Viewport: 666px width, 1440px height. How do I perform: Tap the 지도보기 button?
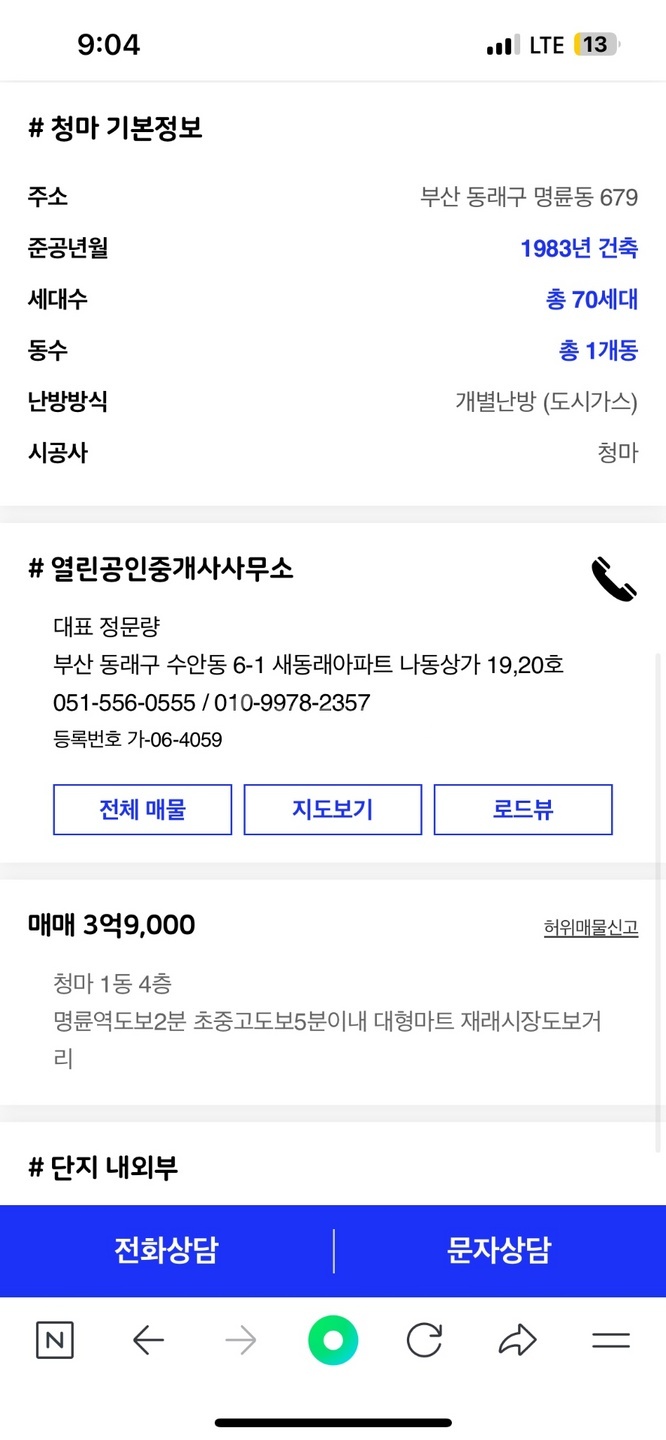click(x=333, y=809)
